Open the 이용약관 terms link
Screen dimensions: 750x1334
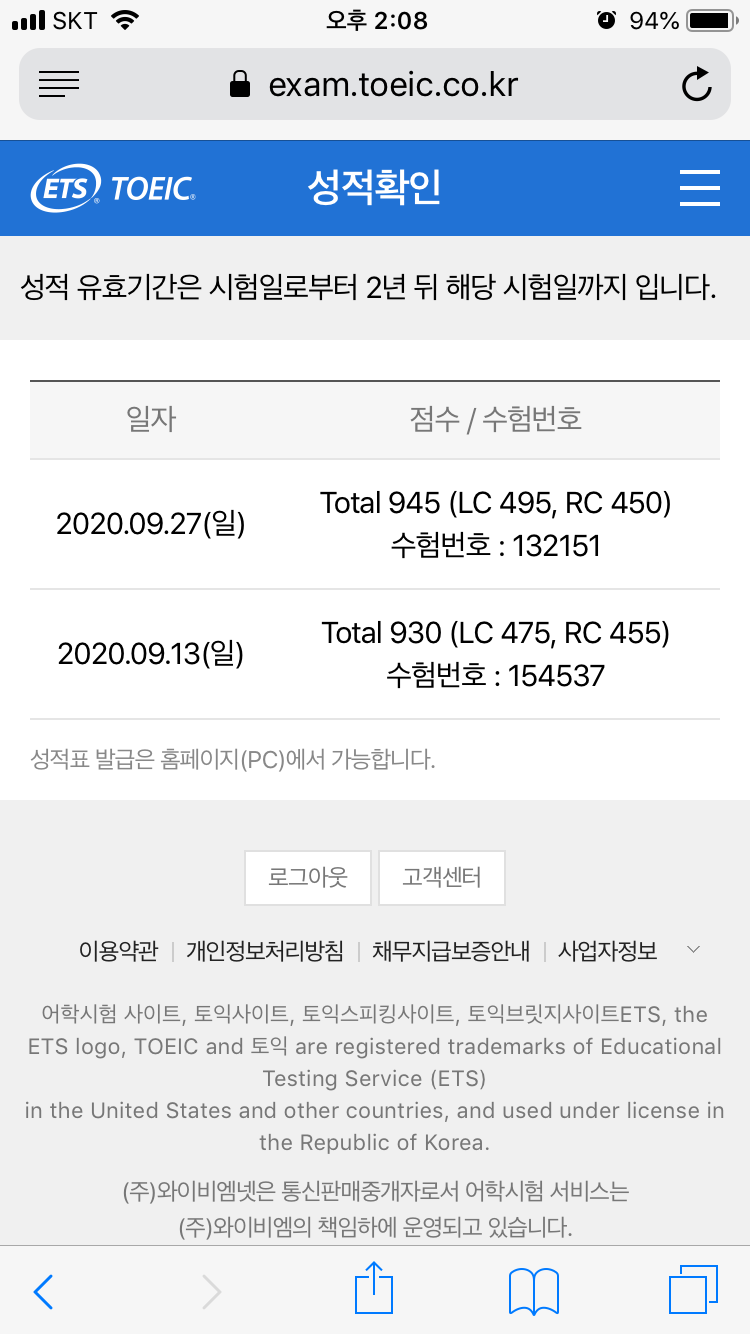[118, 951]
